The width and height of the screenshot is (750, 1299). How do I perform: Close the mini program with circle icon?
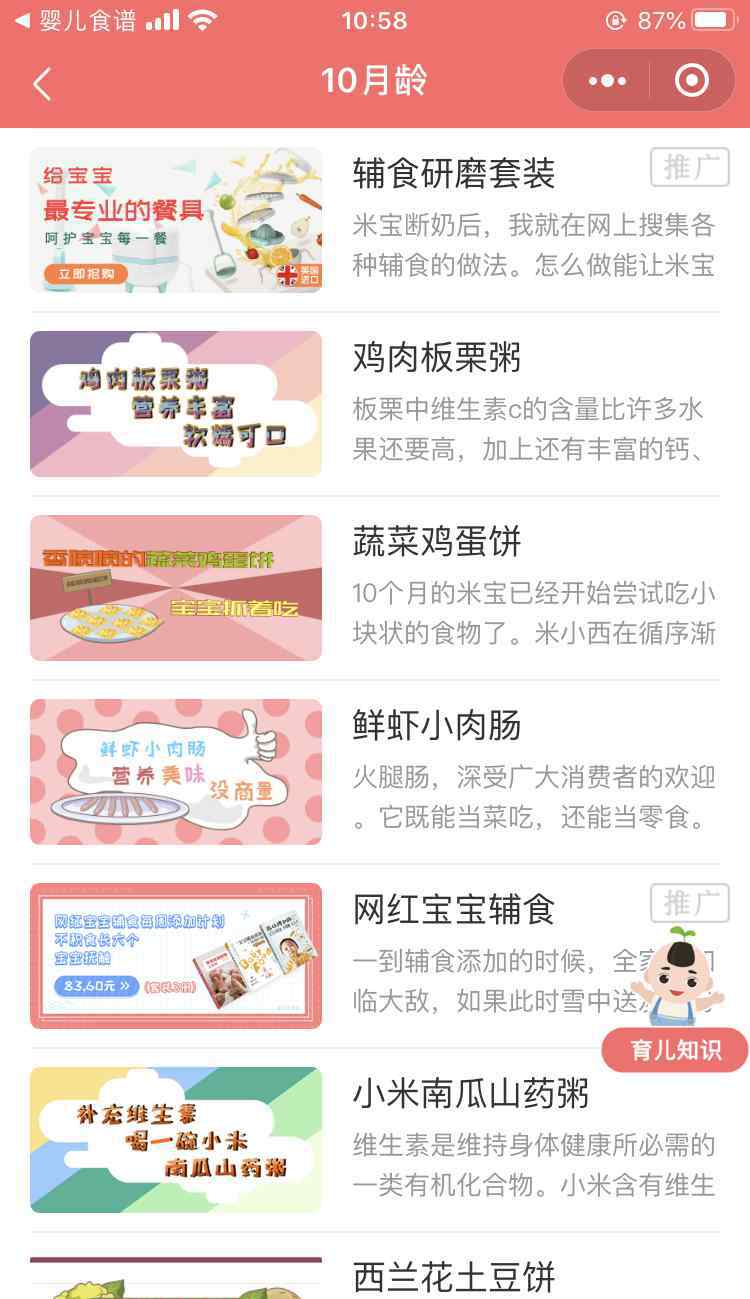click(x=692, y=81)
